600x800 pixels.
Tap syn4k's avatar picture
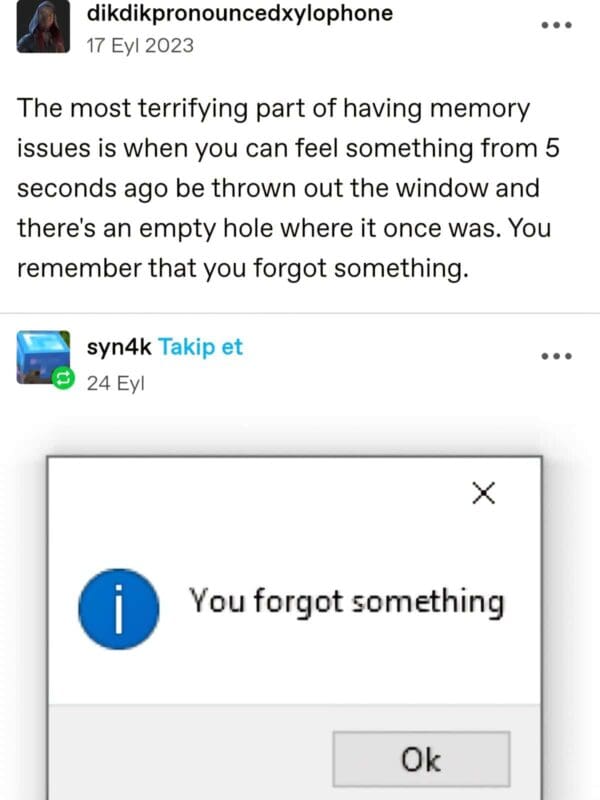[x=43, y=358]
